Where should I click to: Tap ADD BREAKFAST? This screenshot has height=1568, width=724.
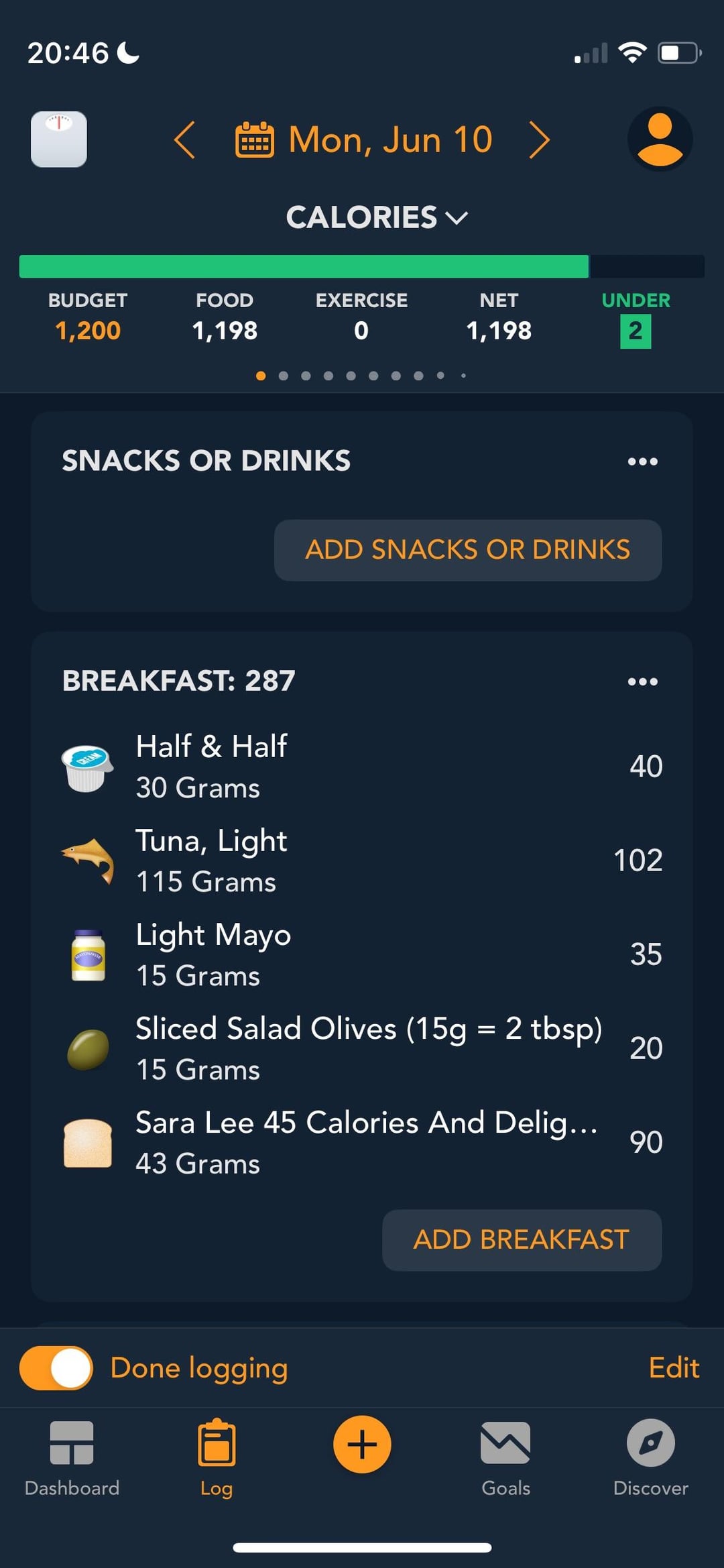click(x=522, y=1239)
